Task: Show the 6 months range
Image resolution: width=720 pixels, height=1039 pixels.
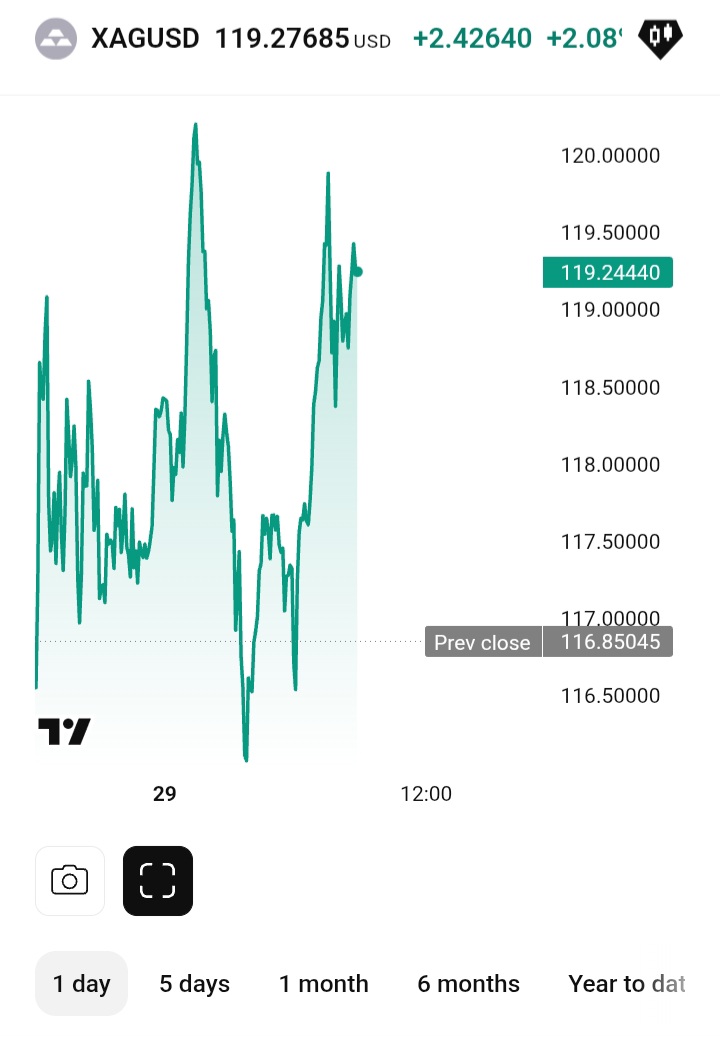Action: [469, 984]
